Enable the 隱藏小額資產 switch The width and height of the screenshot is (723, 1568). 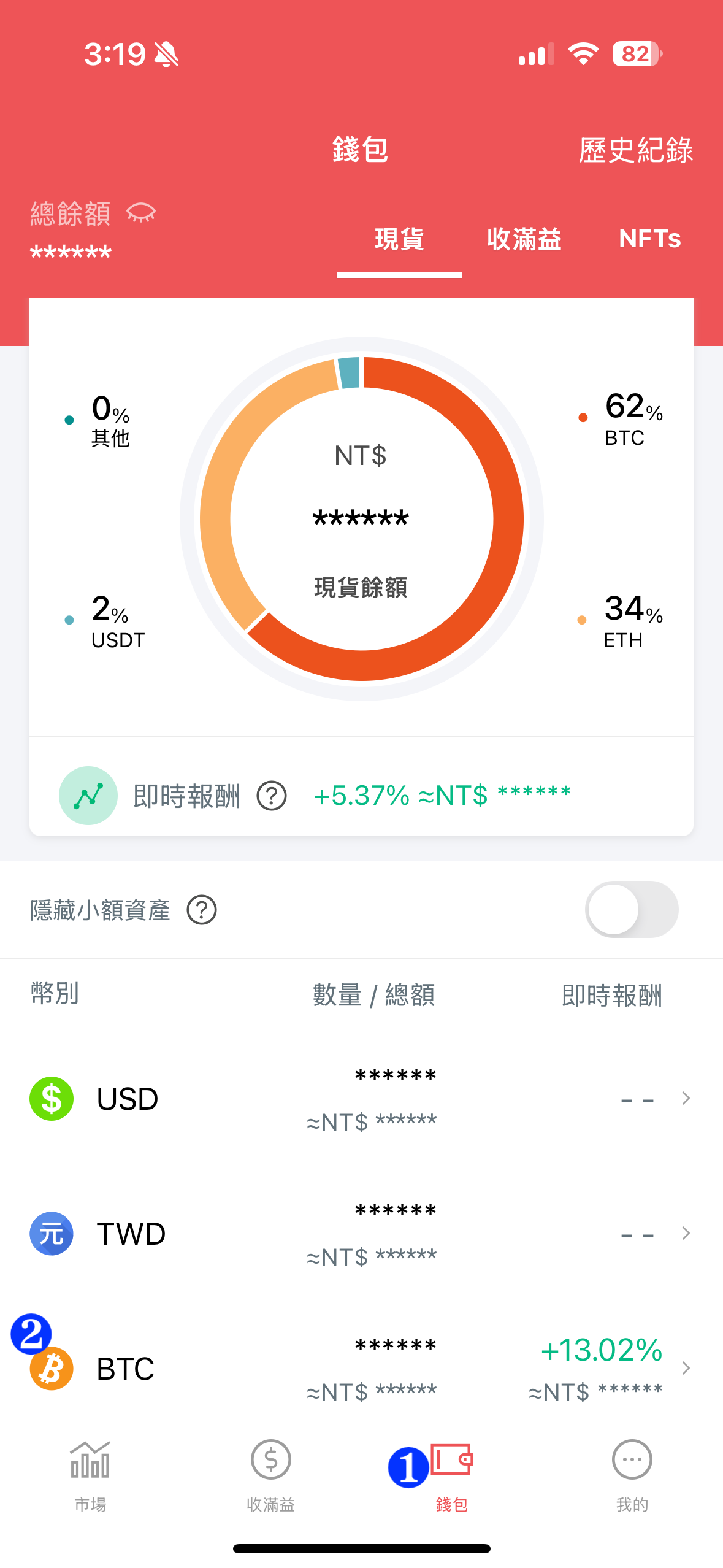(632, 910)
